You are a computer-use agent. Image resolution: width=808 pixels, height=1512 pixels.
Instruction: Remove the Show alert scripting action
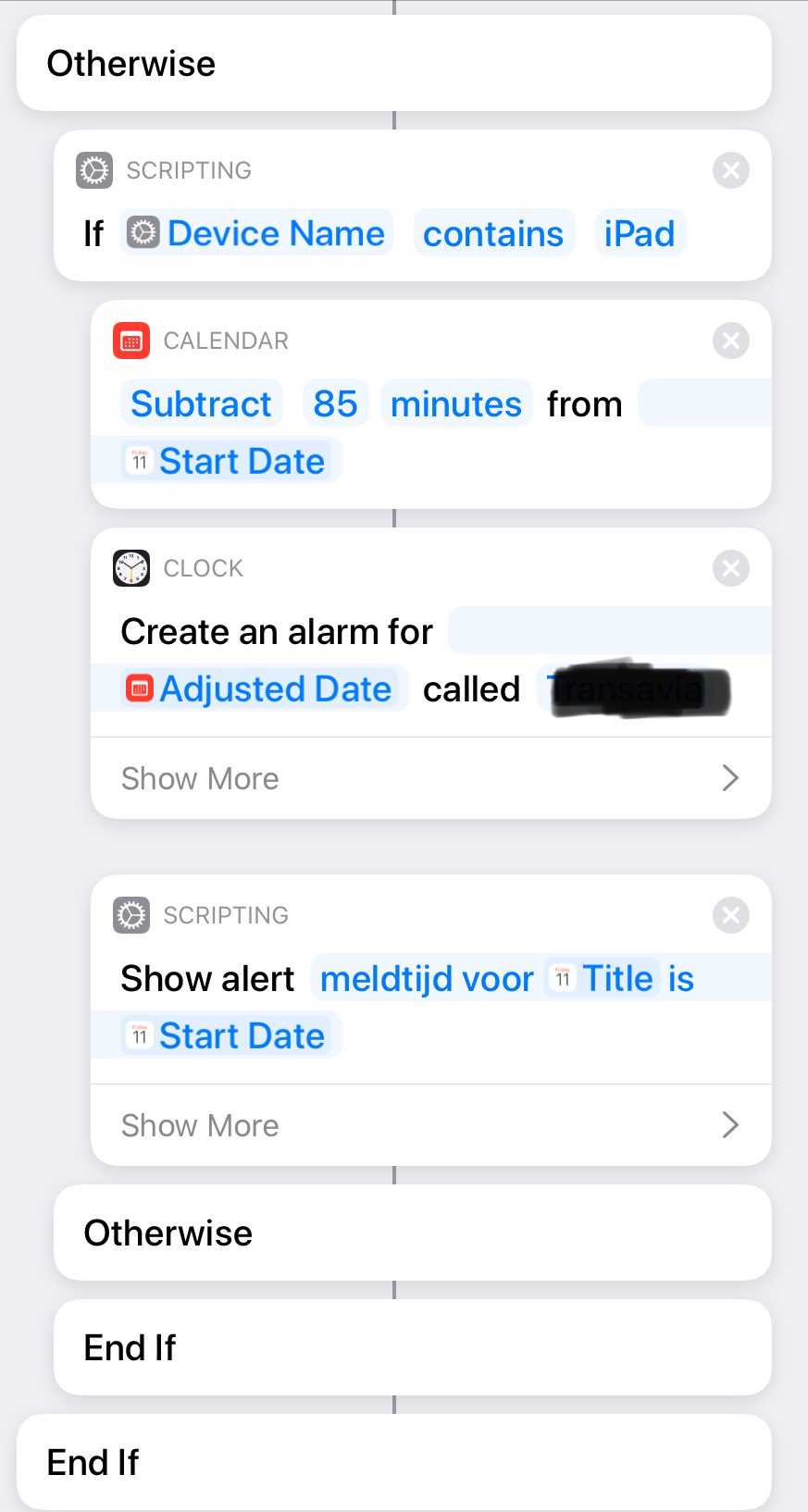pyautogui.click(x=730, y=915)
